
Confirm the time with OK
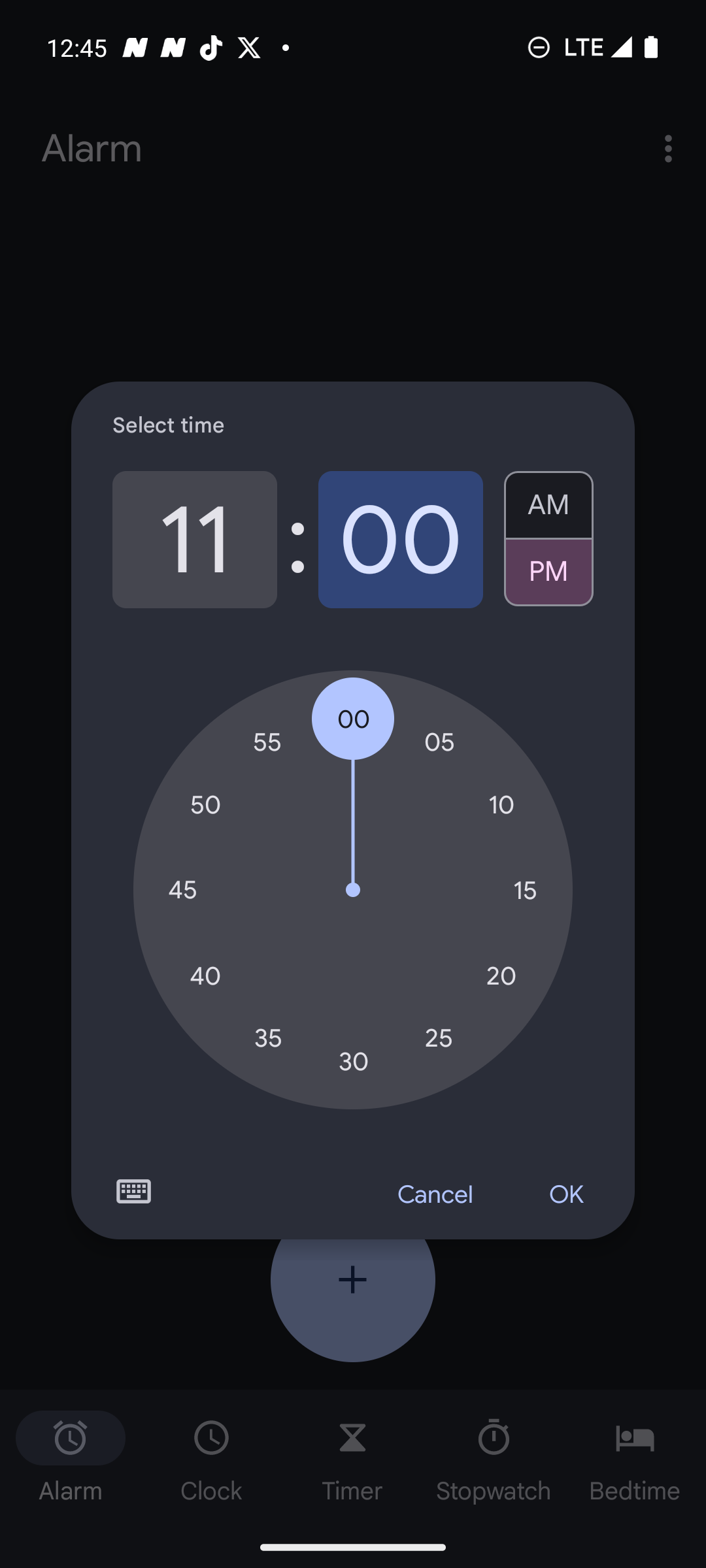pyautogui.click(x=566, y=1194)
